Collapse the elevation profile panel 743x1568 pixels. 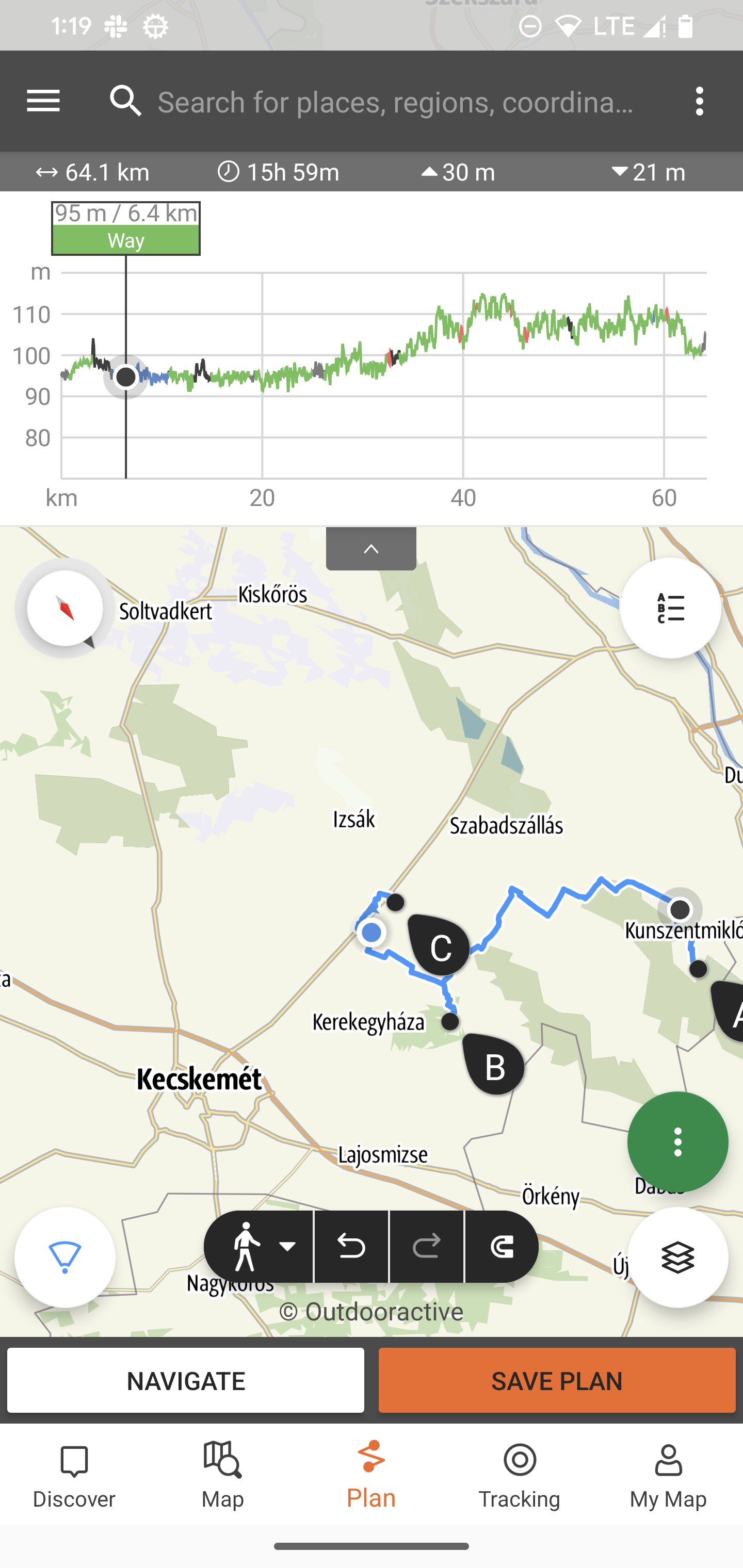coord(371,548)
